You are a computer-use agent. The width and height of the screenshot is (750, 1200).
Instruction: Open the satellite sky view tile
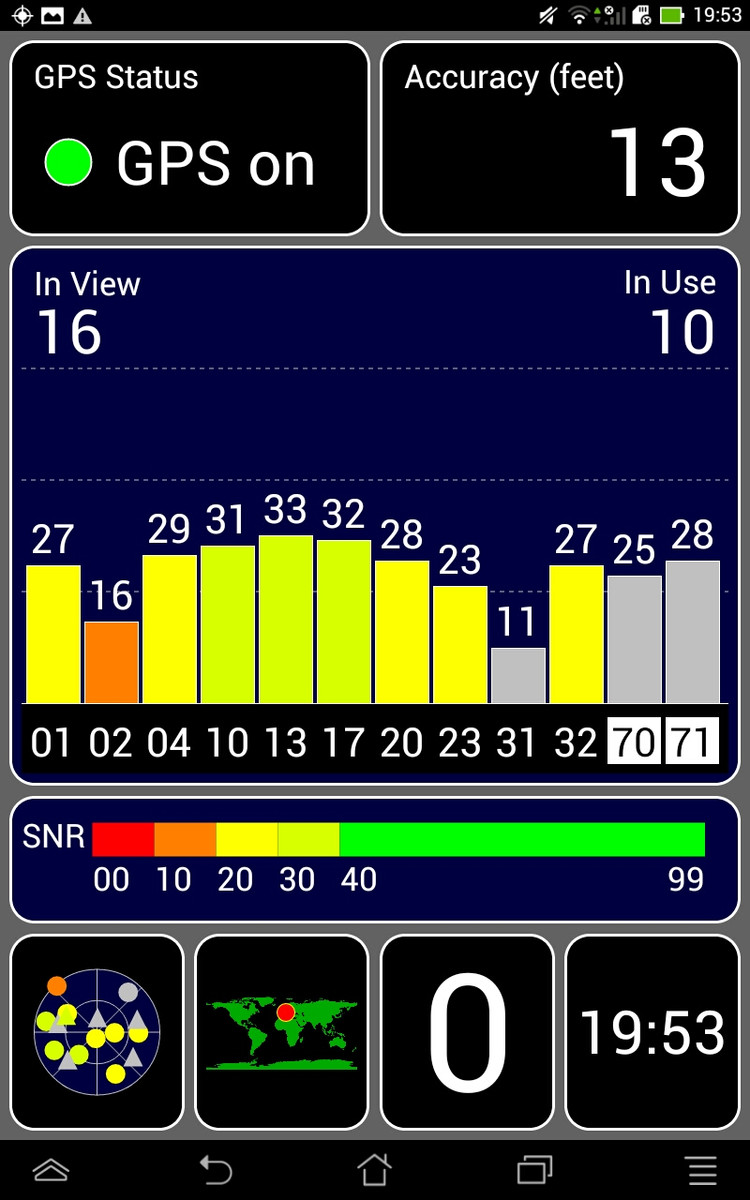97,1031
